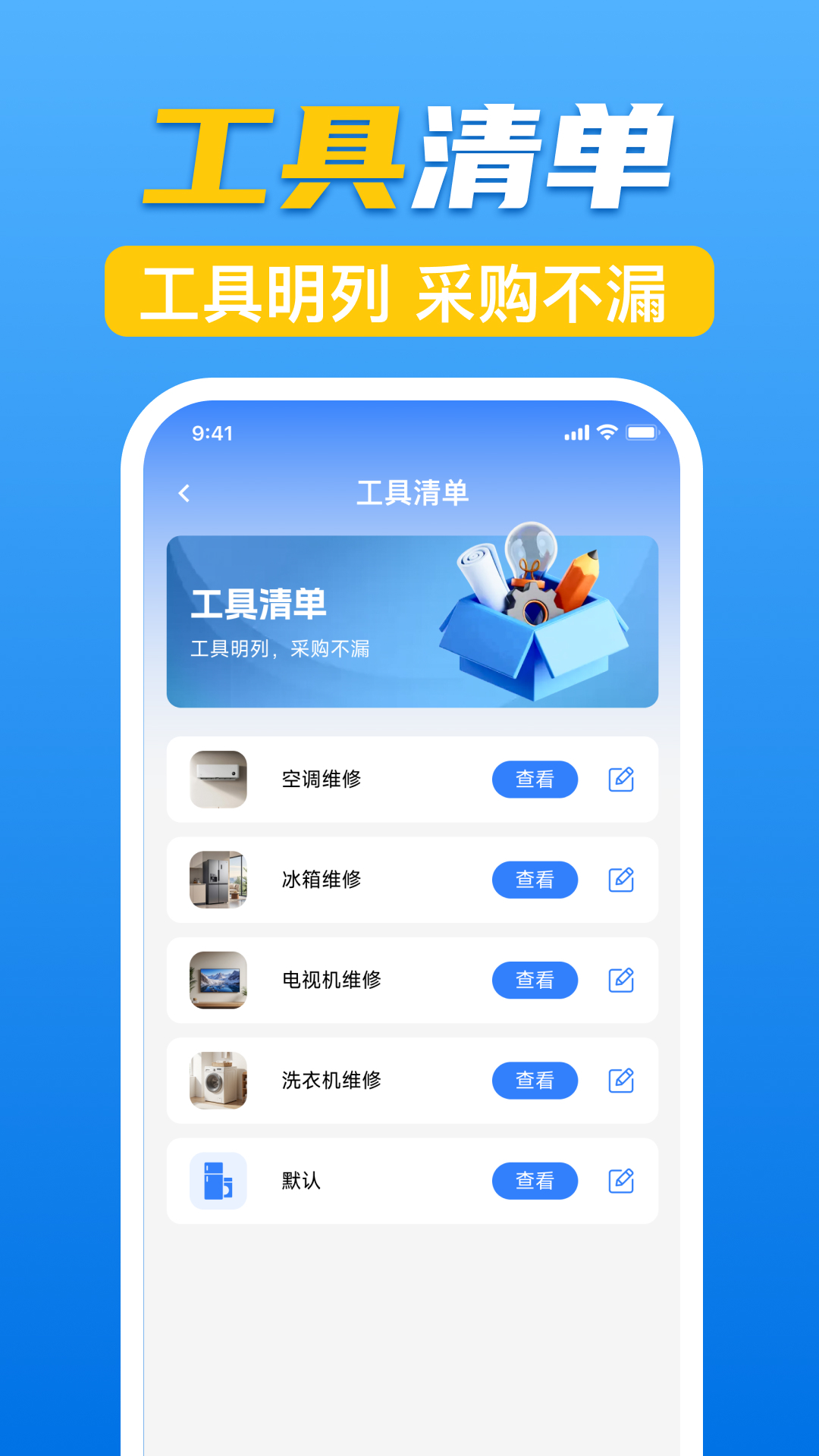Tap the edit icon next to 洗衣机维修
The image size is (819, 1456).
tap(622, 1080)
